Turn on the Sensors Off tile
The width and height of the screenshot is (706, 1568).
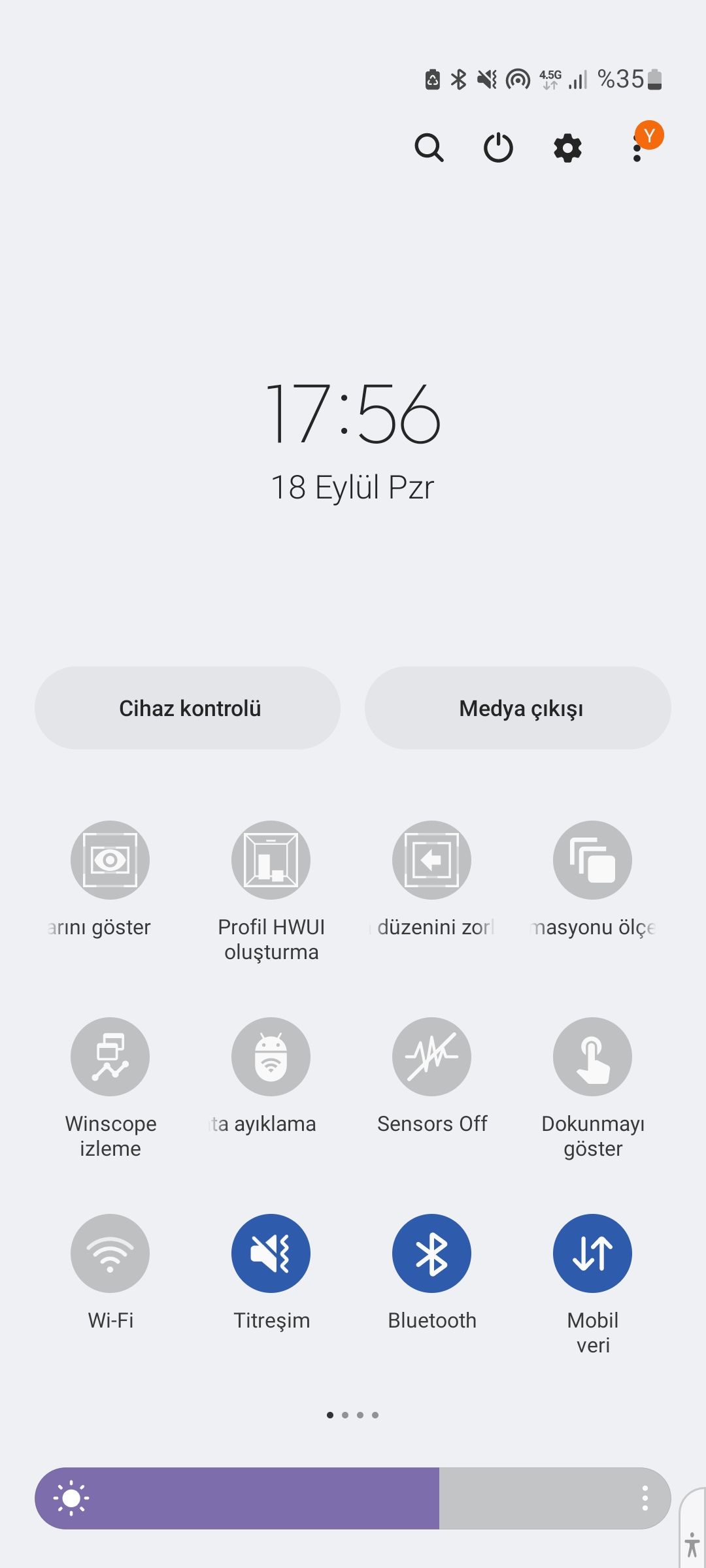coord(431,1056)
